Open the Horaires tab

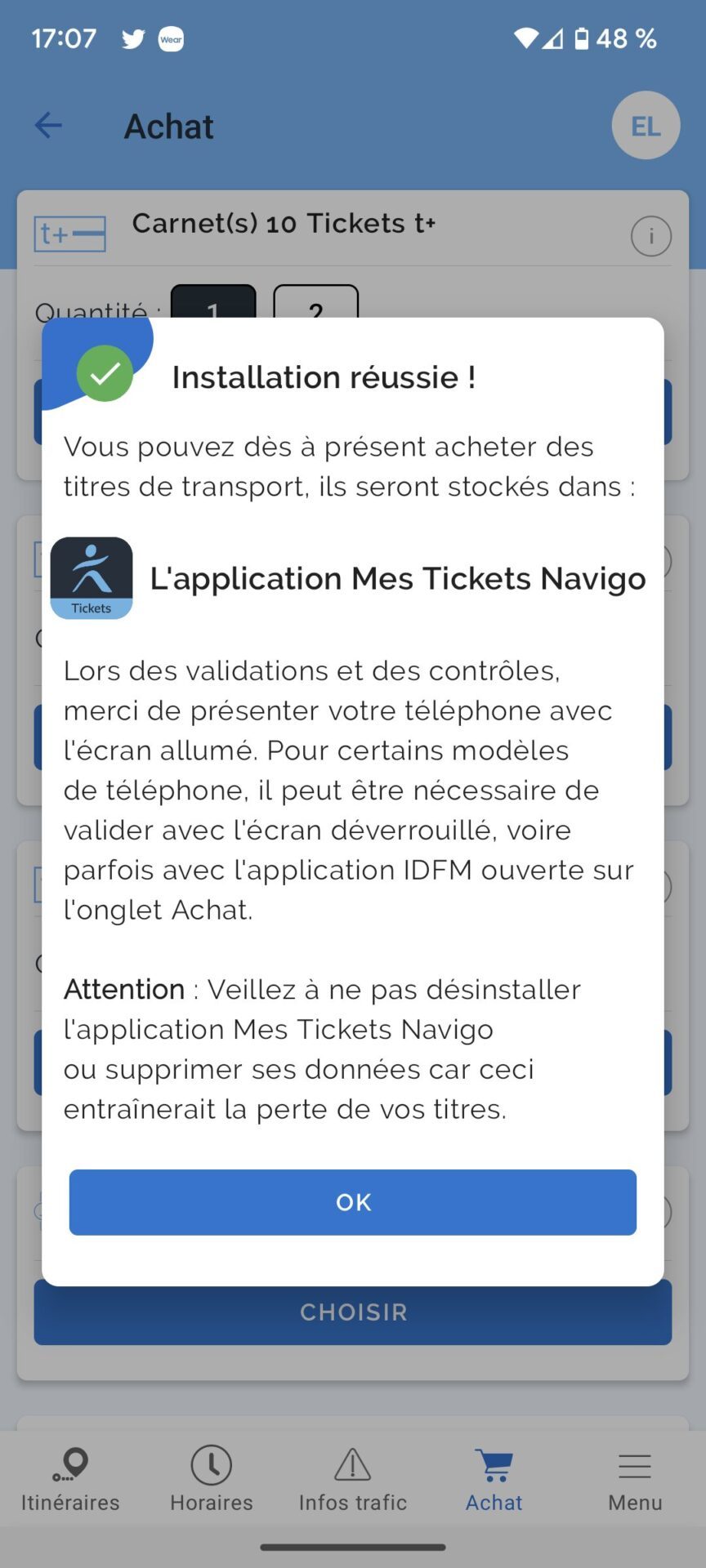coord(212,1480)
